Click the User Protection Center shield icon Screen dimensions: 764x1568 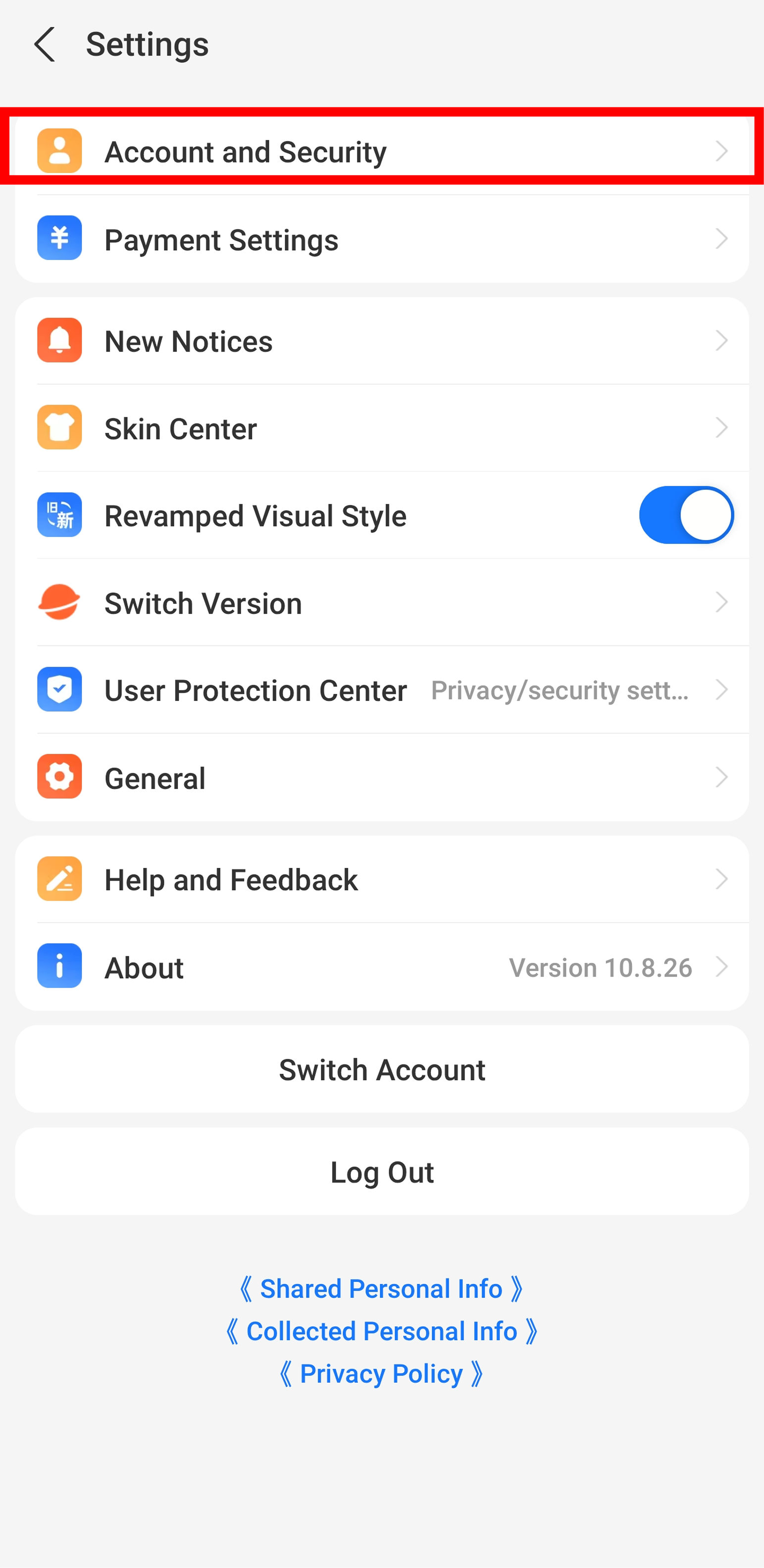coord(59,689)
